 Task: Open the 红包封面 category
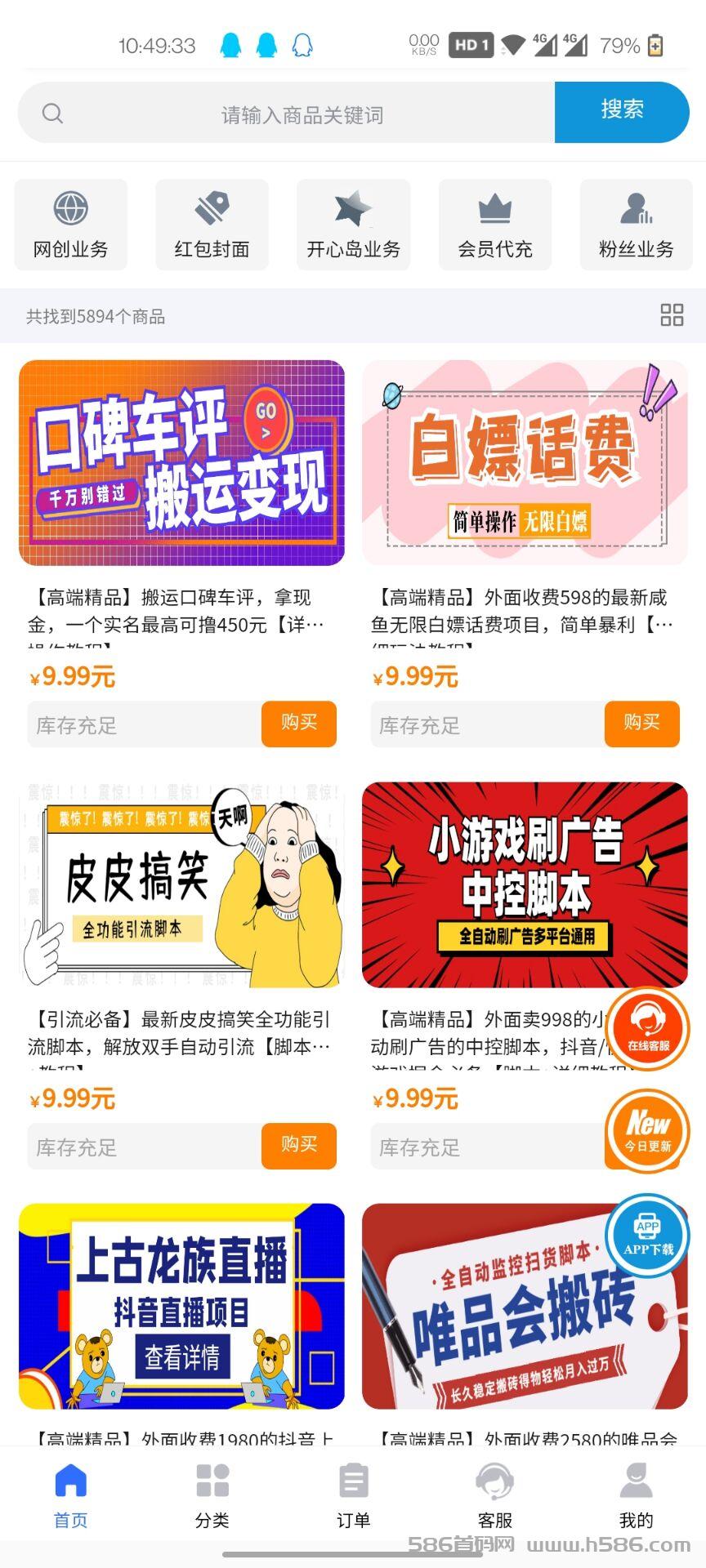(x=212, y=225)
